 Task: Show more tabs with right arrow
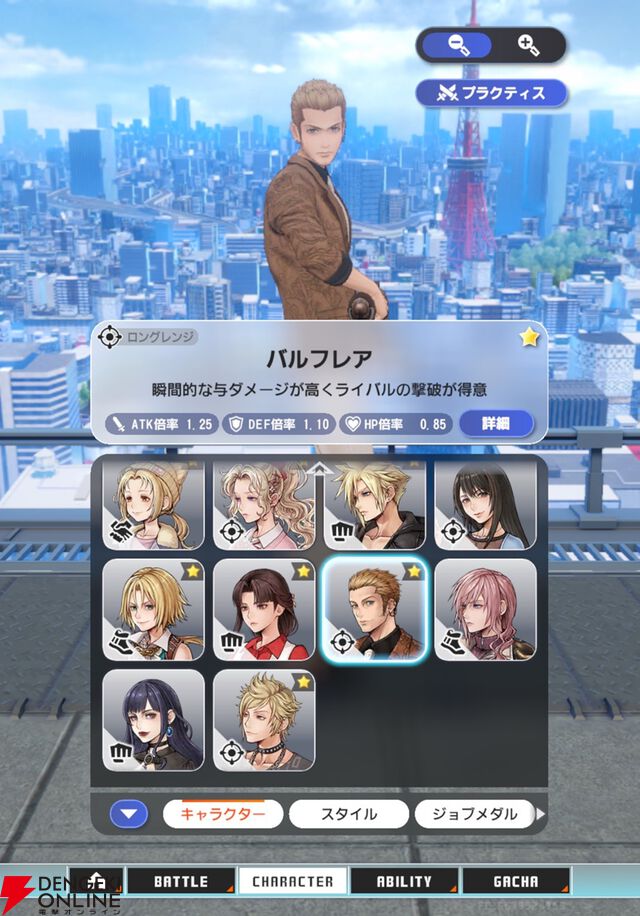pos(541,813)
